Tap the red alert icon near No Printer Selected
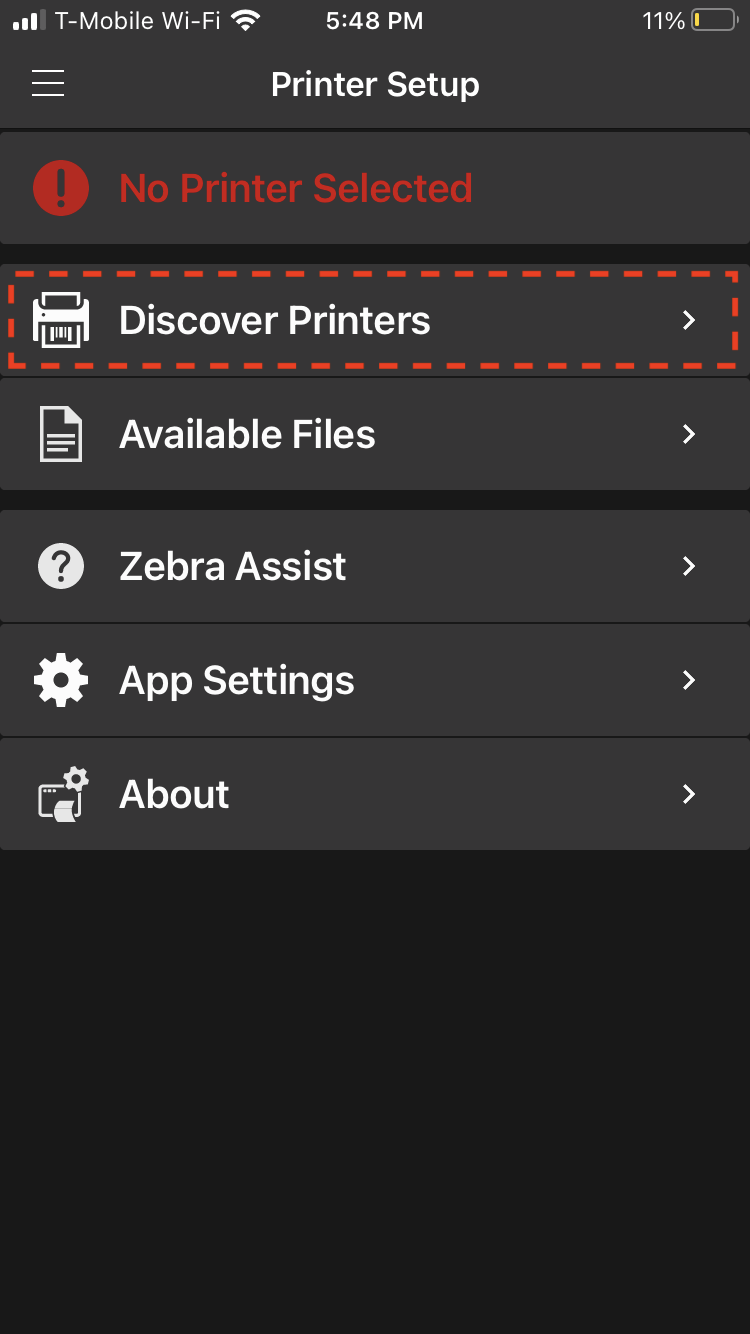This screenshot has height=1334, width=750. tap(60, 187)
